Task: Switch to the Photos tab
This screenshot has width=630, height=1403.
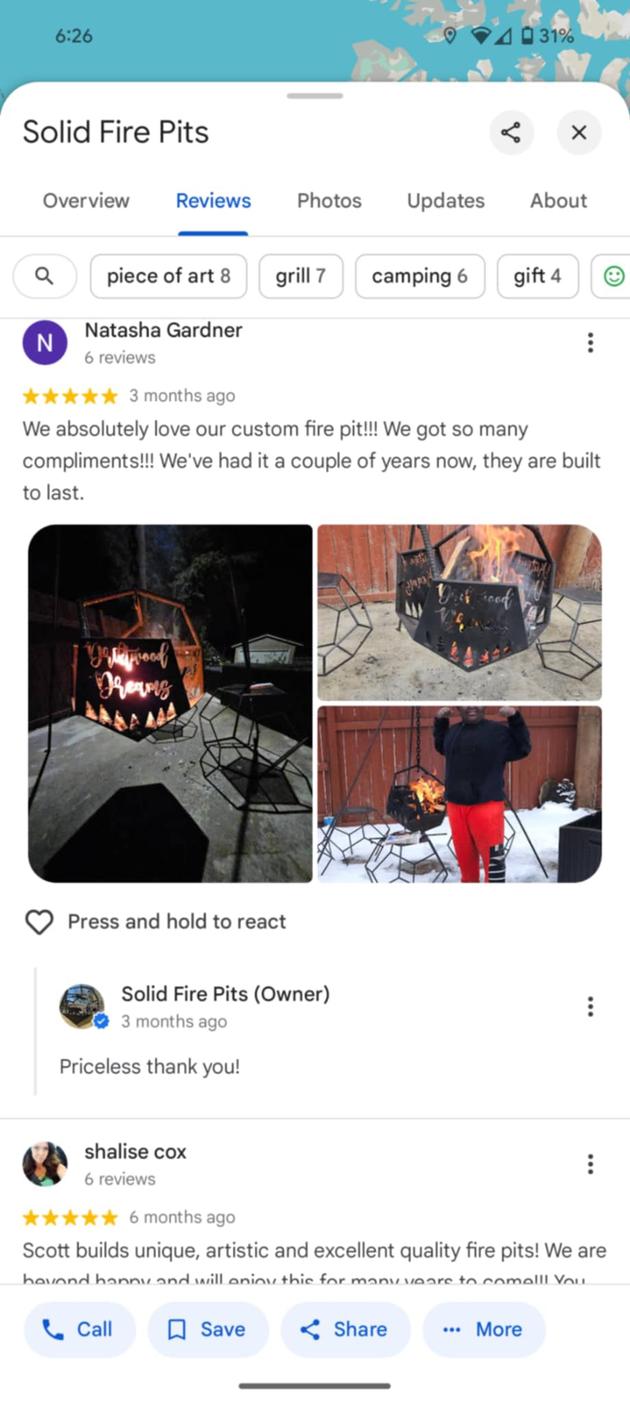Action: click(x=329, y=200)
